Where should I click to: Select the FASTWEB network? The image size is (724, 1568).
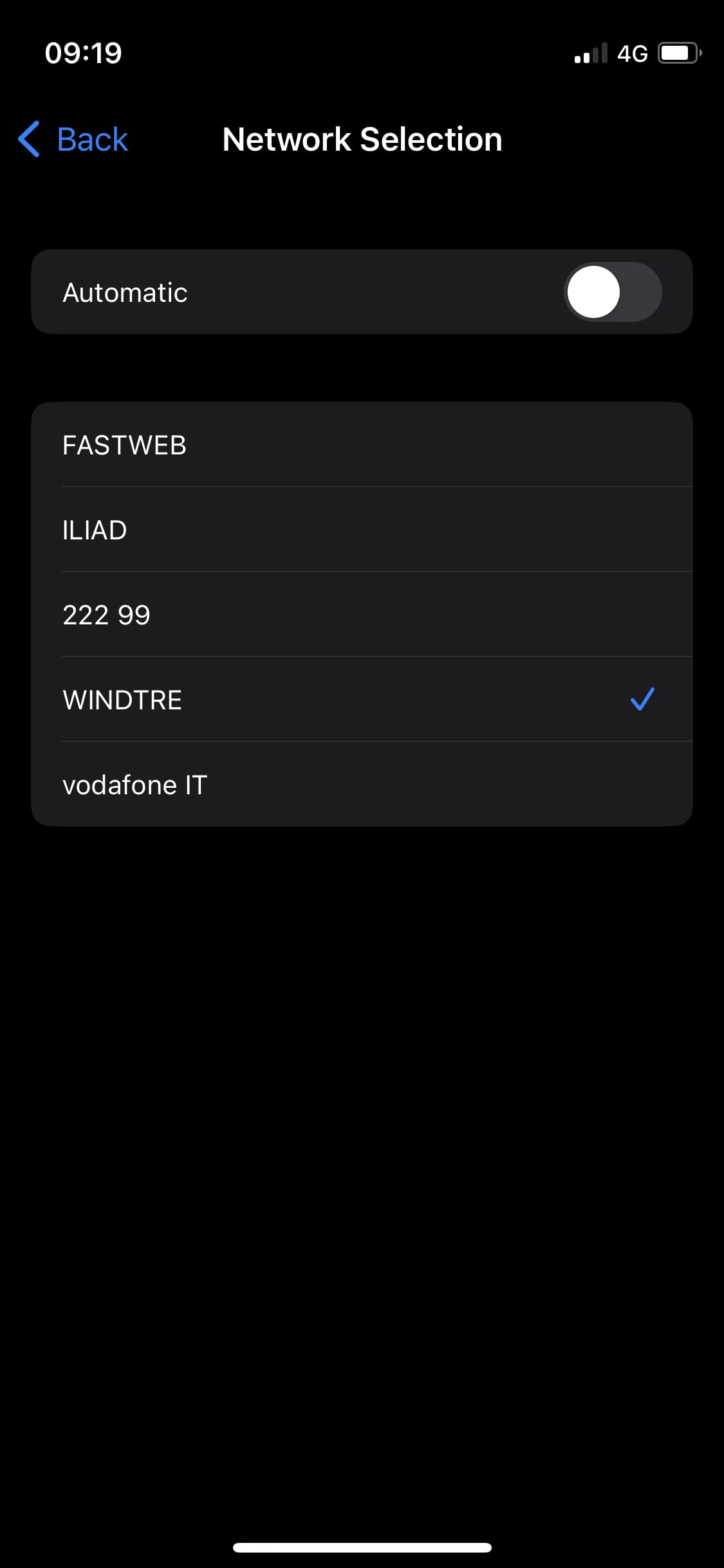(362, 445)
